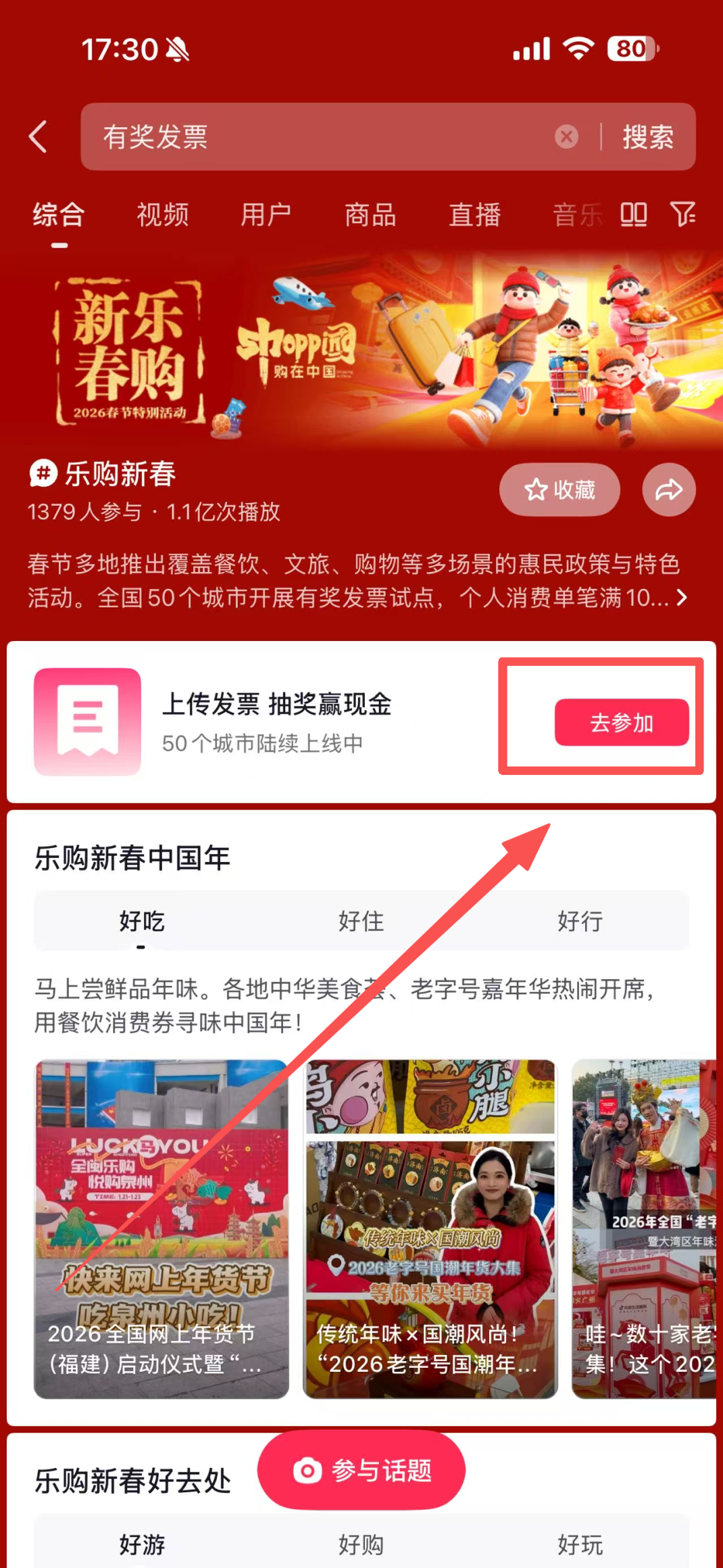Select the 好住 segment

tap(361, 921)
